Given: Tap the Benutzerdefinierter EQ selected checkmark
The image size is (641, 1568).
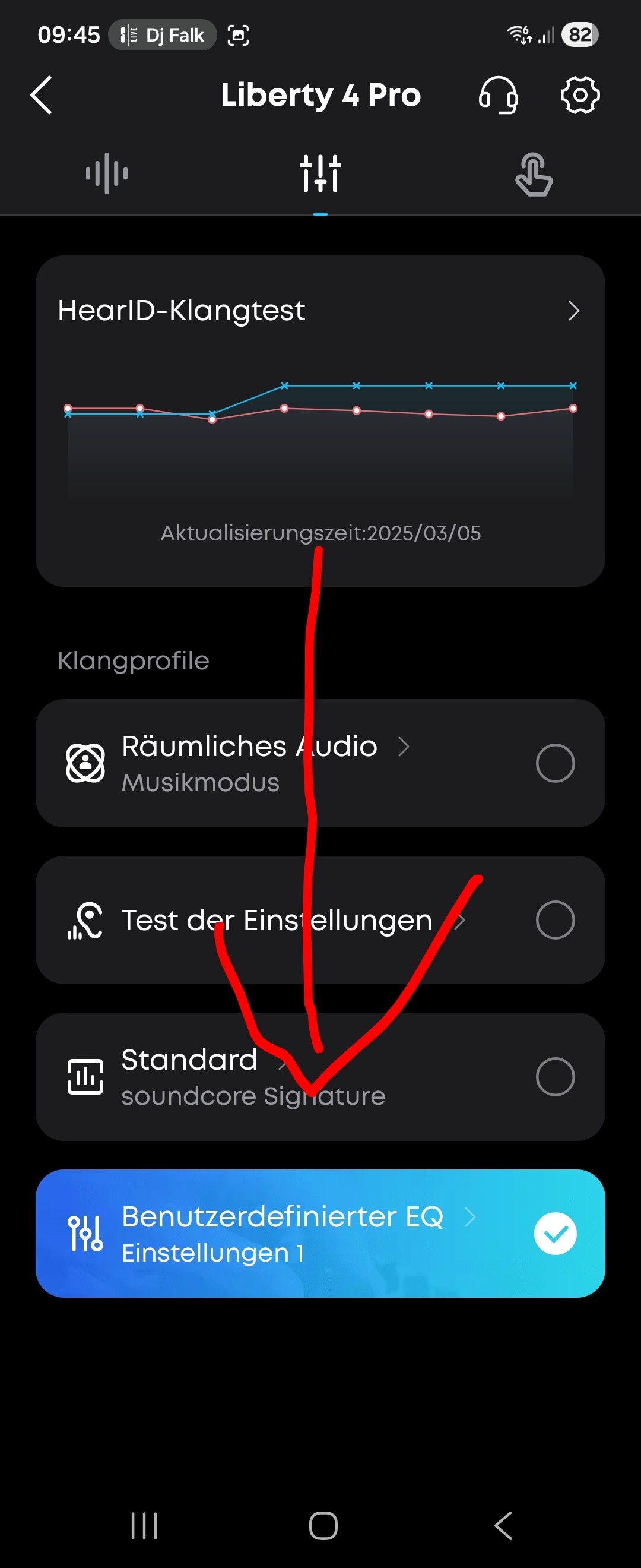Looking at the screenshot, I should 554,1234.
